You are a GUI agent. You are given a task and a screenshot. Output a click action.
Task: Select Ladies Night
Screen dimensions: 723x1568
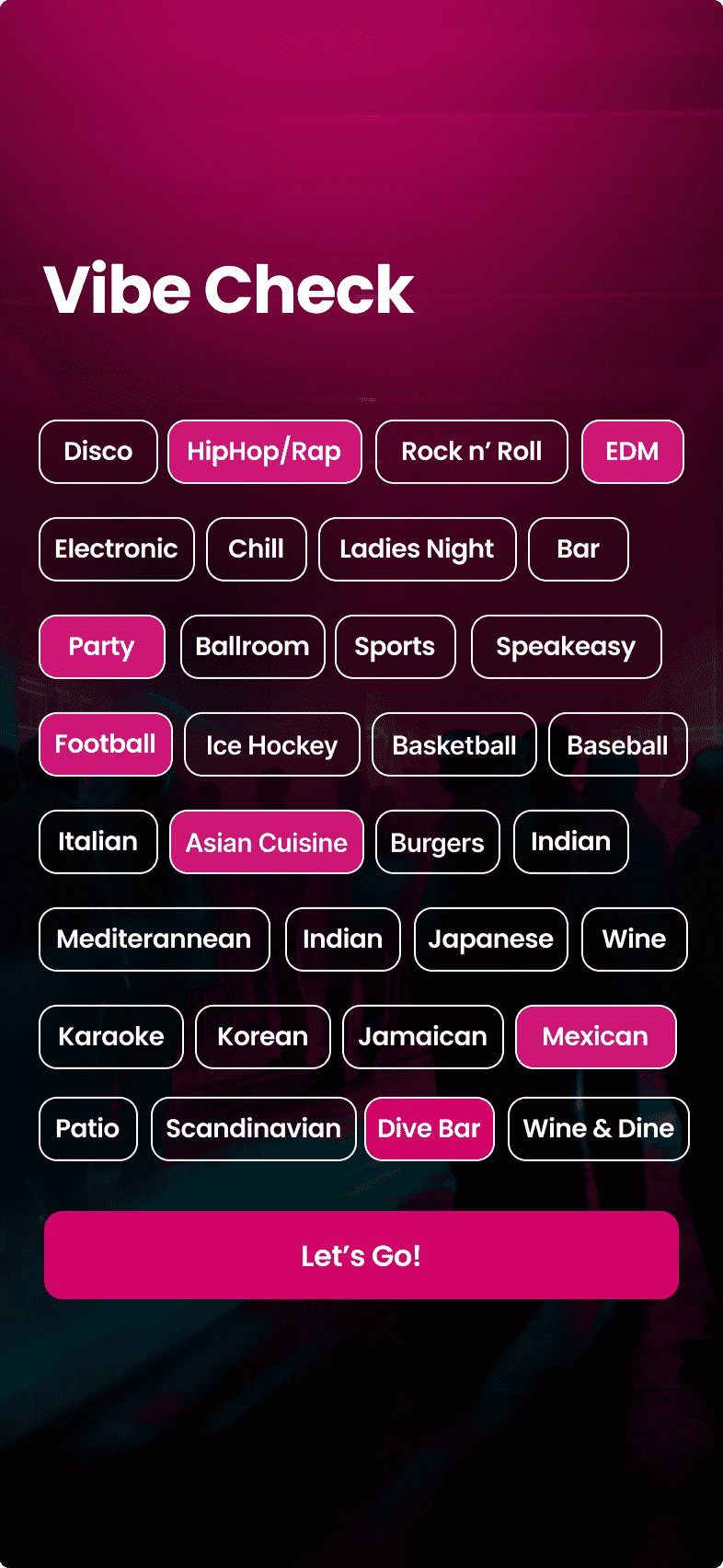[417, 549]
